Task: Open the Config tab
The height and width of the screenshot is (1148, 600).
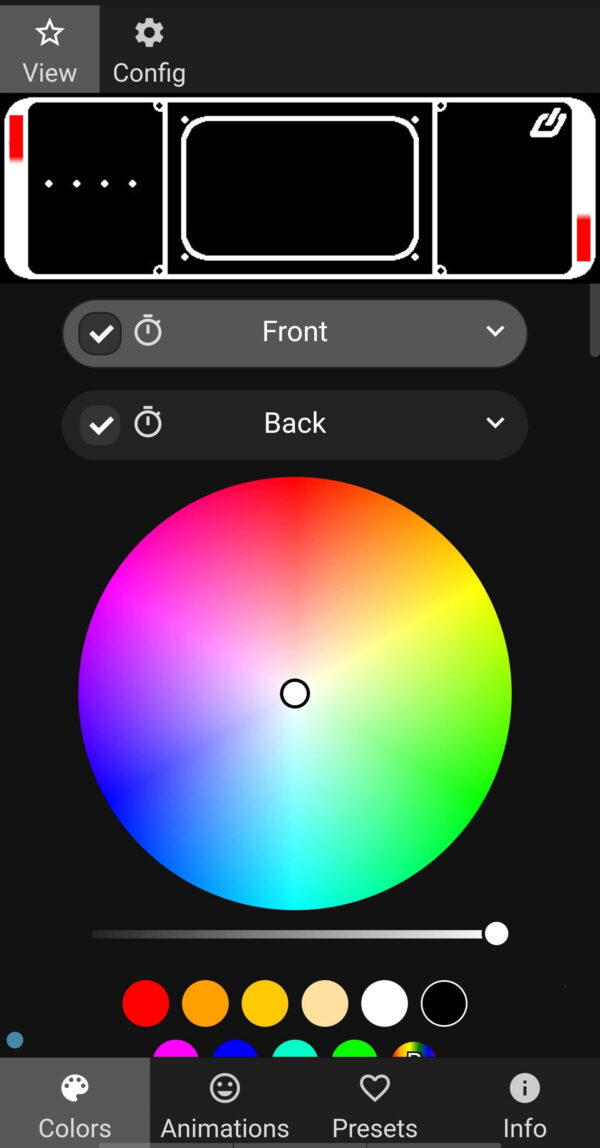Action: click(x=149, y=49)
